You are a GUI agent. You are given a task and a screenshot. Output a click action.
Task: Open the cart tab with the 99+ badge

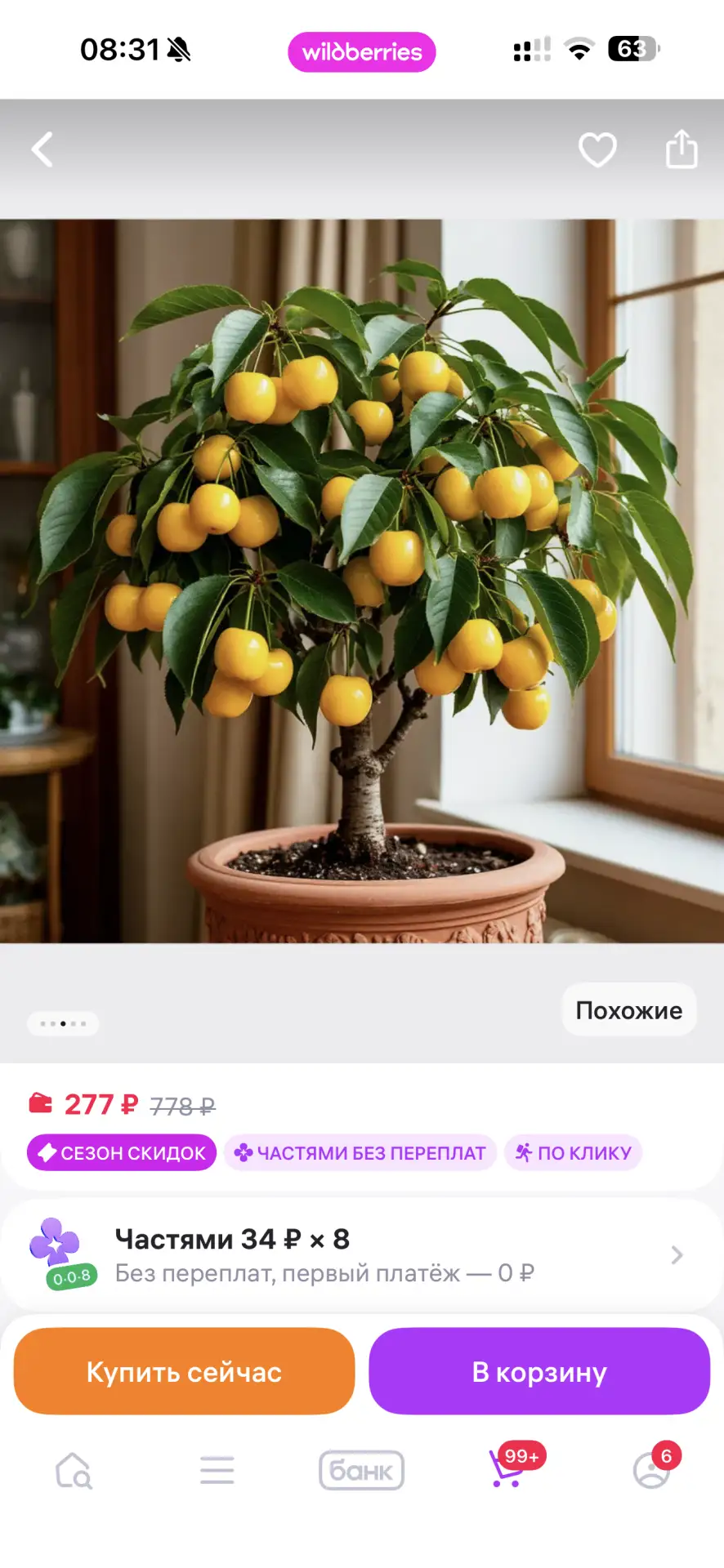[507, 1471]
